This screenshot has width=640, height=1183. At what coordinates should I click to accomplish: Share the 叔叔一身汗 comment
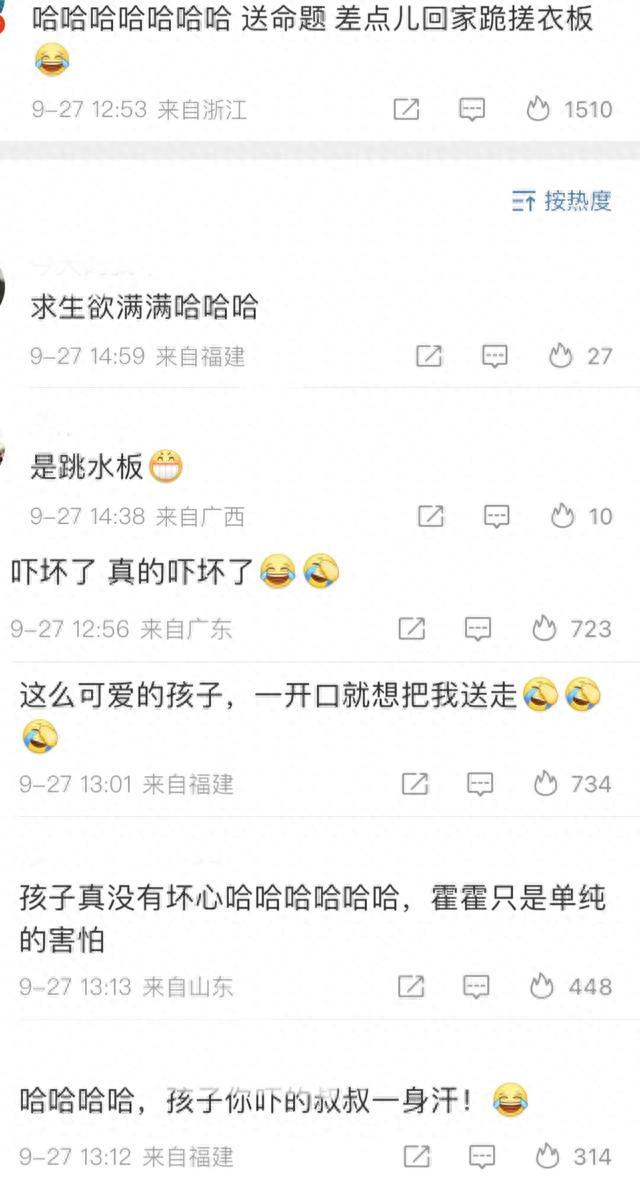point(416,1156)
